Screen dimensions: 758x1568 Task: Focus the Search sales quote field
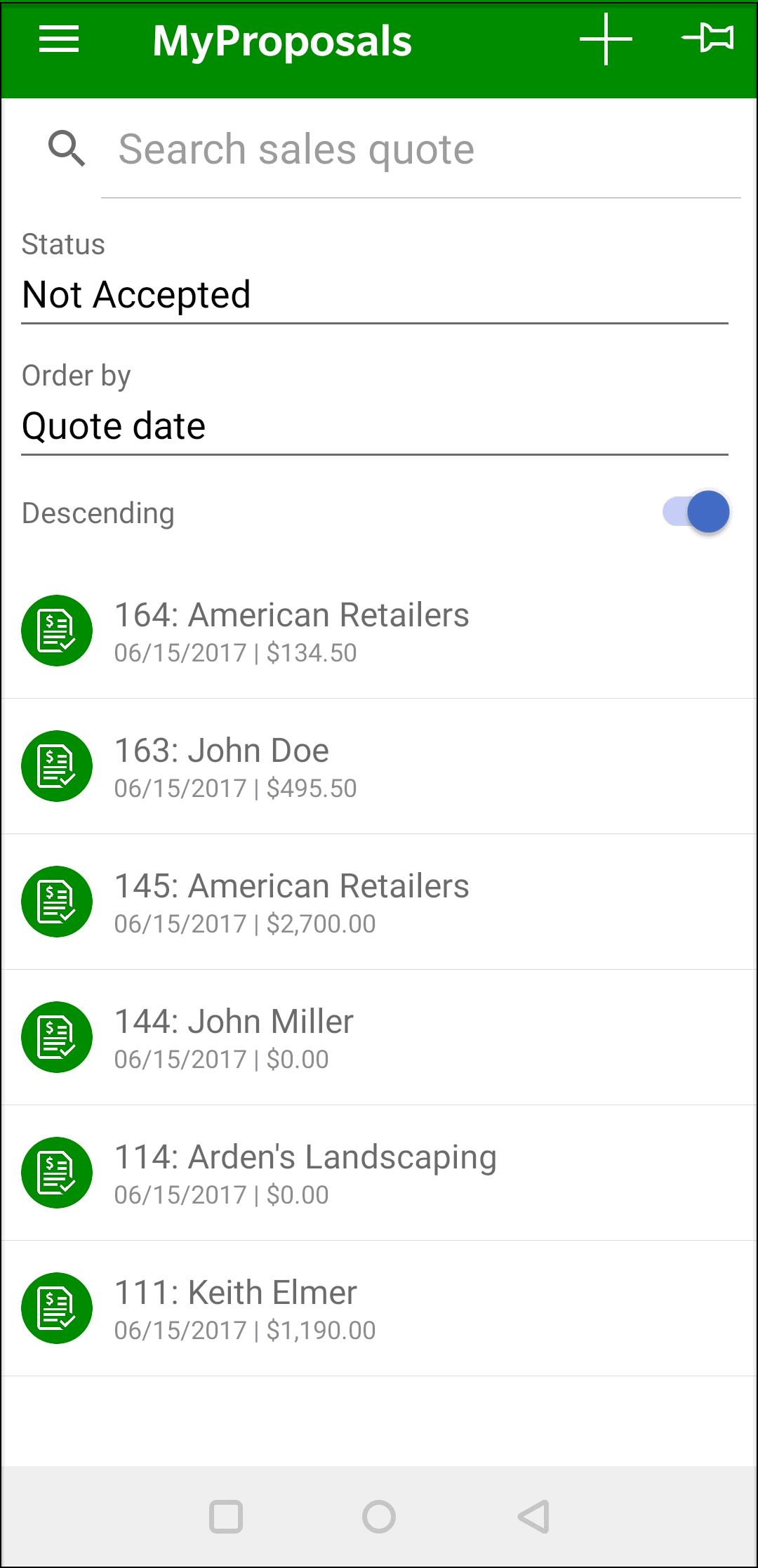point(421,150)
